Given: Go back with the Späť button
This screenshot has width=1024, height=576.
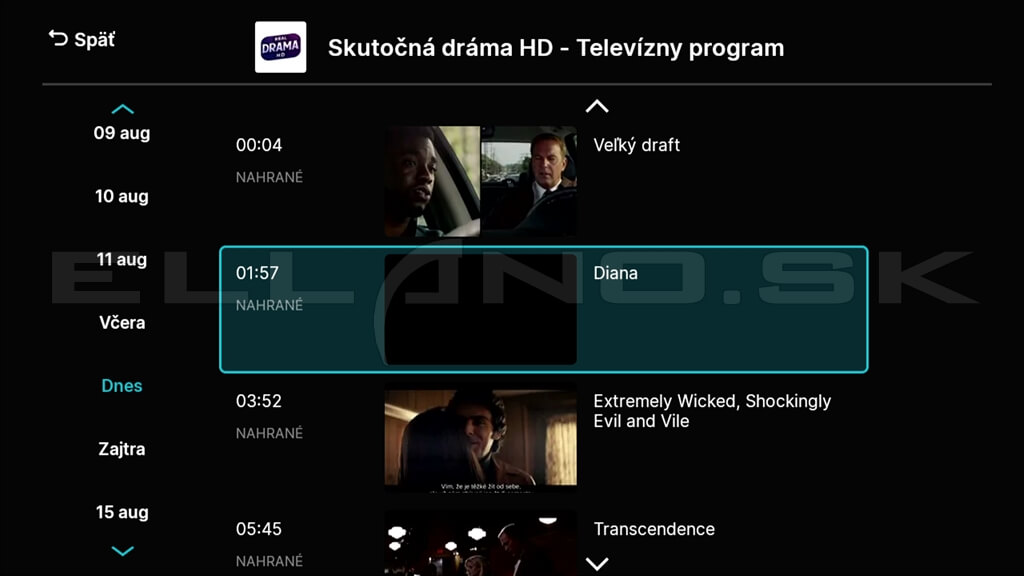Looking at the screenshot, I should pos(82,39).
